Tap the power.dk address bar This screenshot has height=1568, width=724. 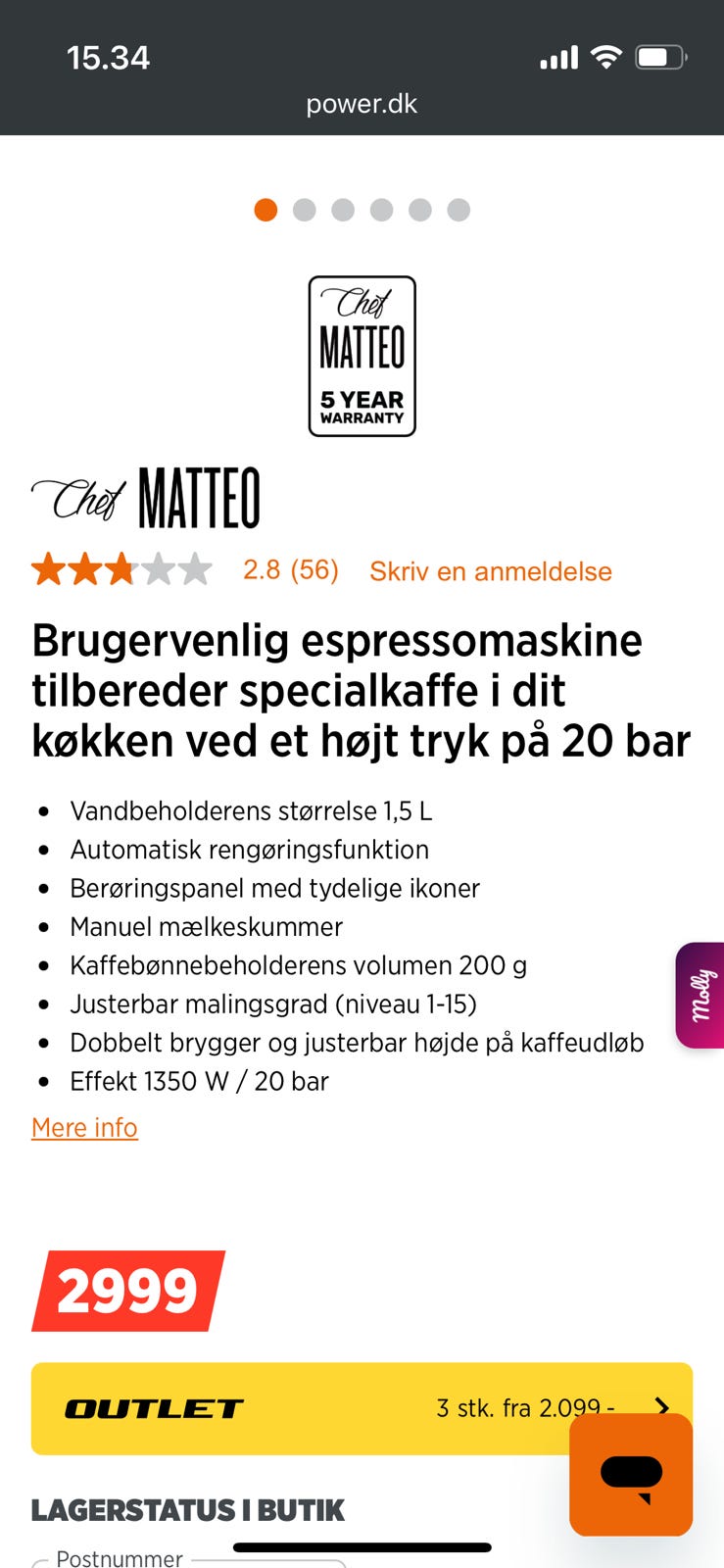tap(362, 104)
